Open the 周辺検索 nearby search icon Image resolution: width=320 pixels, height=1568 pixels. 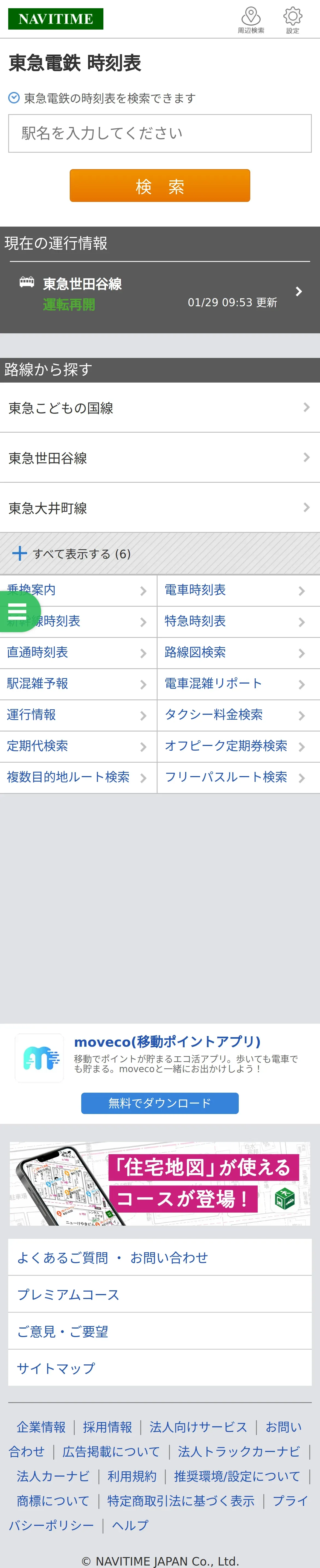point(251,19)
